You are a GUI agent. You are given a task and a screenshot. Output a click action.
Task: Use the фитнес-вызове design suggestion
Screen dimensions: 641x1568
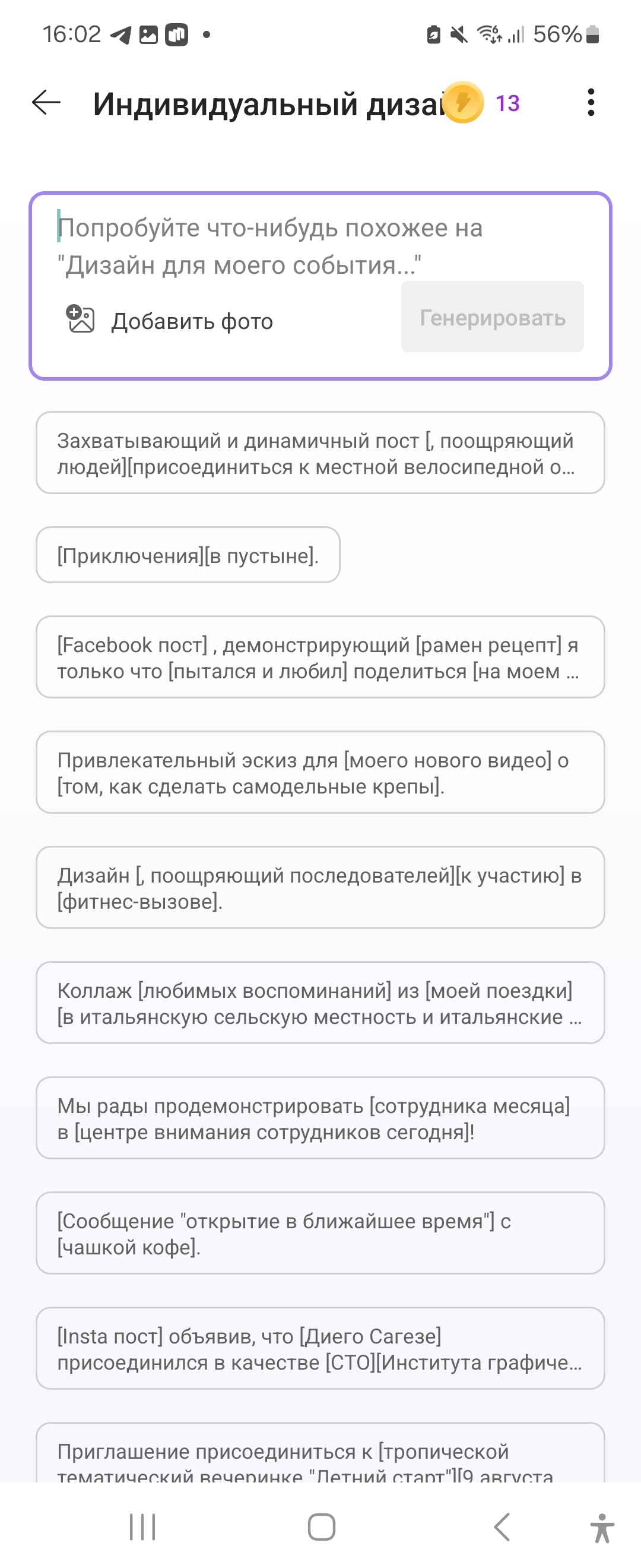tap(320, 887)
